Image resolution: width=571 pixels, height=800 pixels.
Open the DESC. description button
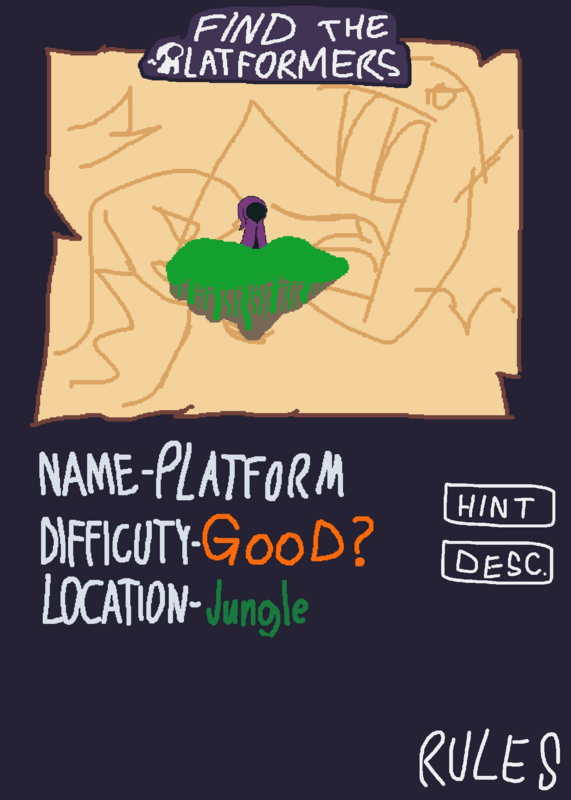(498, 562)
